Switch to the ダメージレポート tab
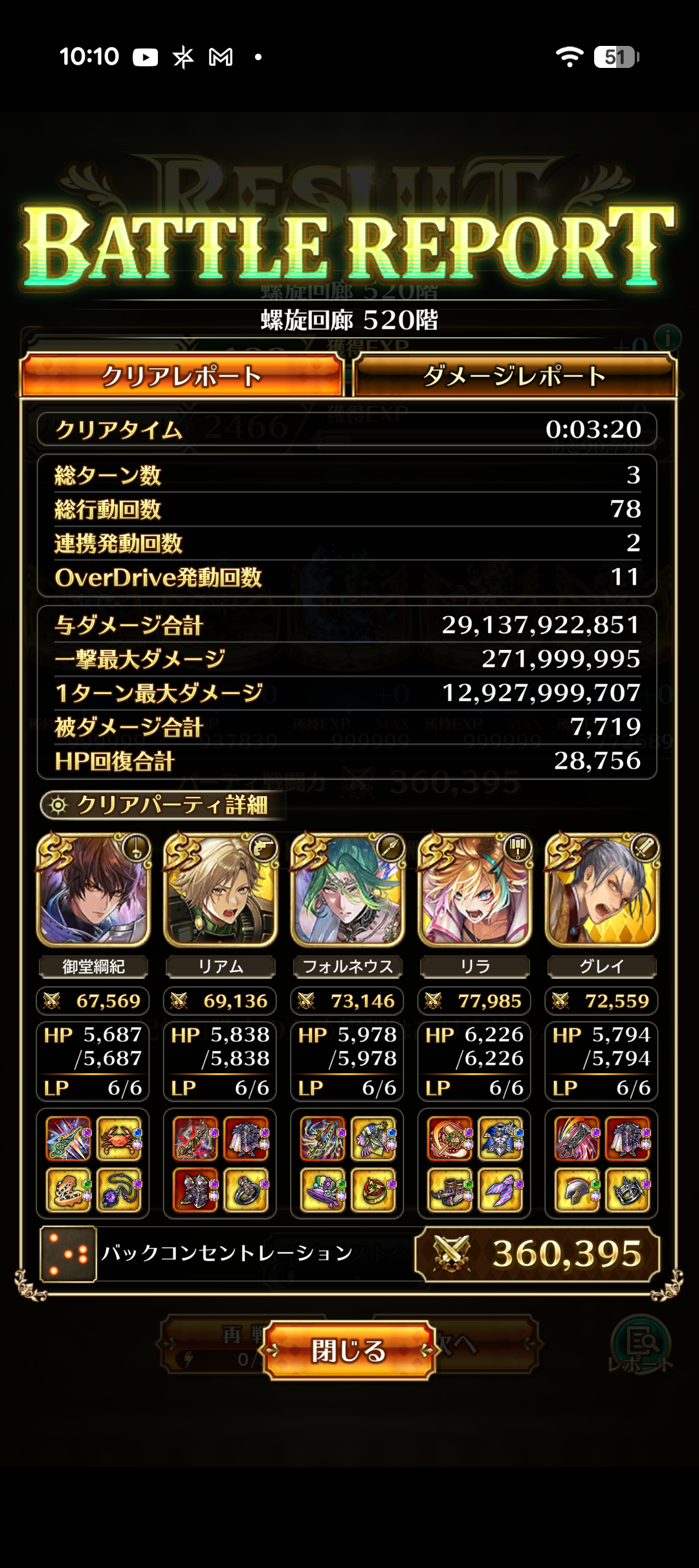This screenshot has height=1568, width=699. tap(515, 376)
